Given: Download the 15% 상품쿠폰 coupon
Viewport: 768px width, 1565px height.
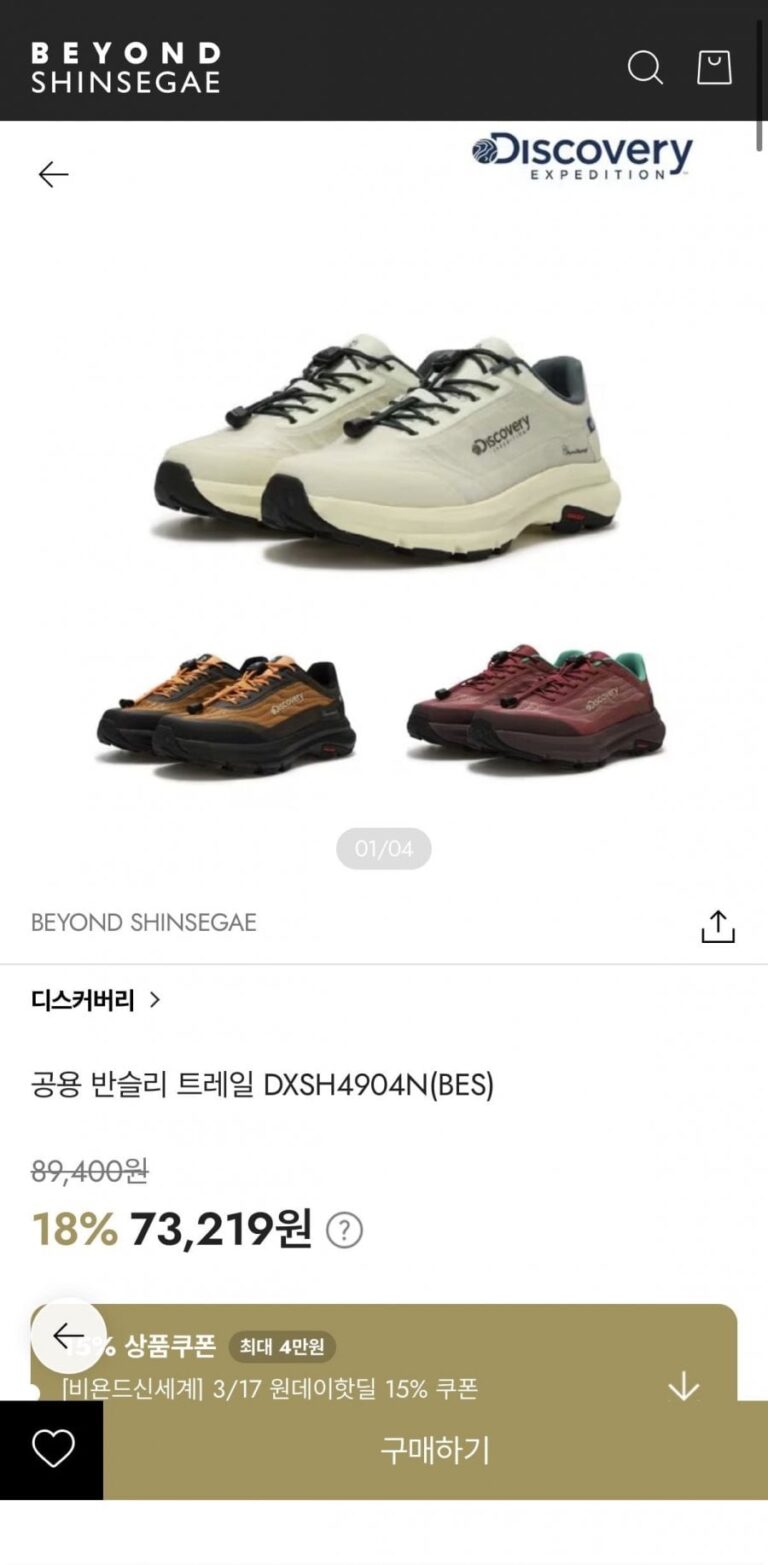Looking at the screenshot, I should [684, 1386].
